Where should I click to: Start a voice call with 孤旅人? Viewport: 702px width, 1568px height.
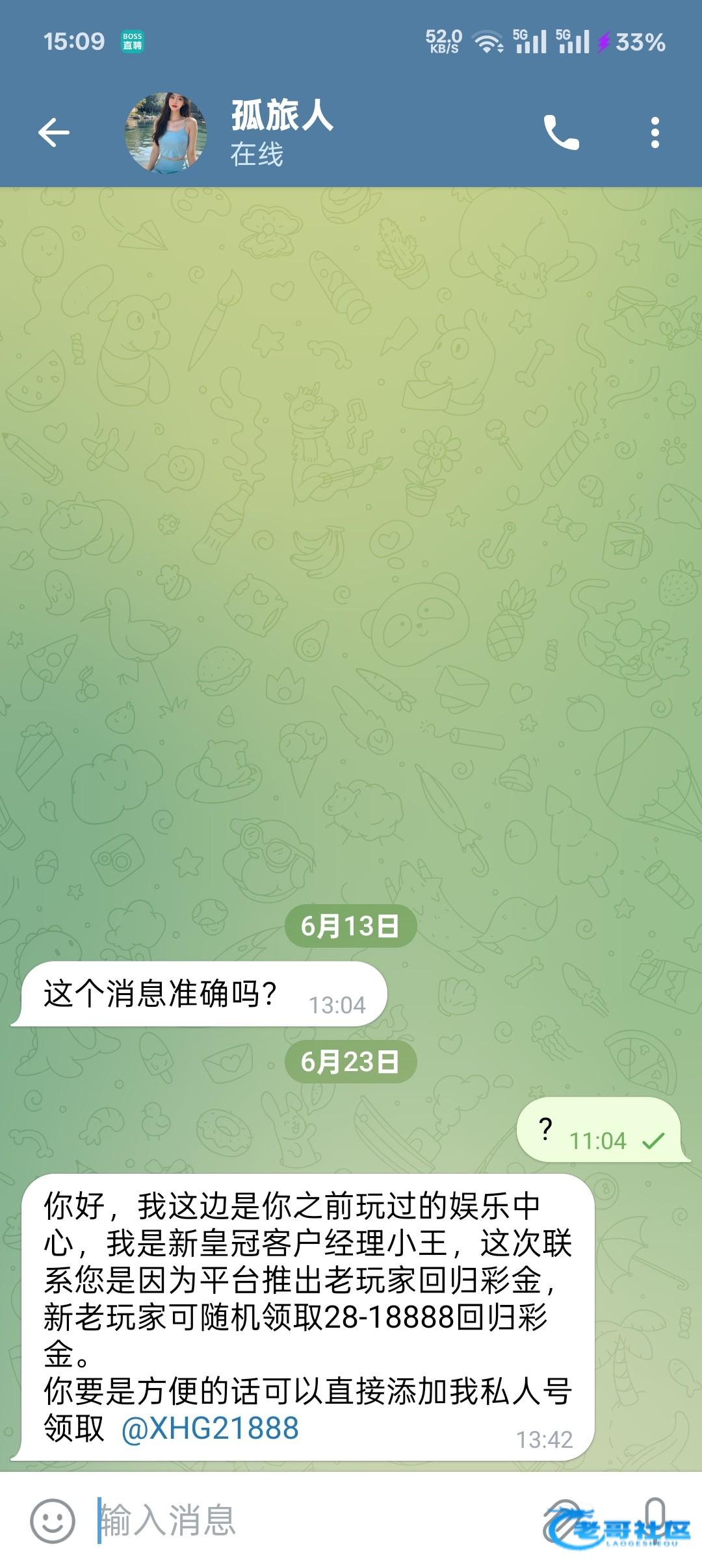tap(561, 133)
